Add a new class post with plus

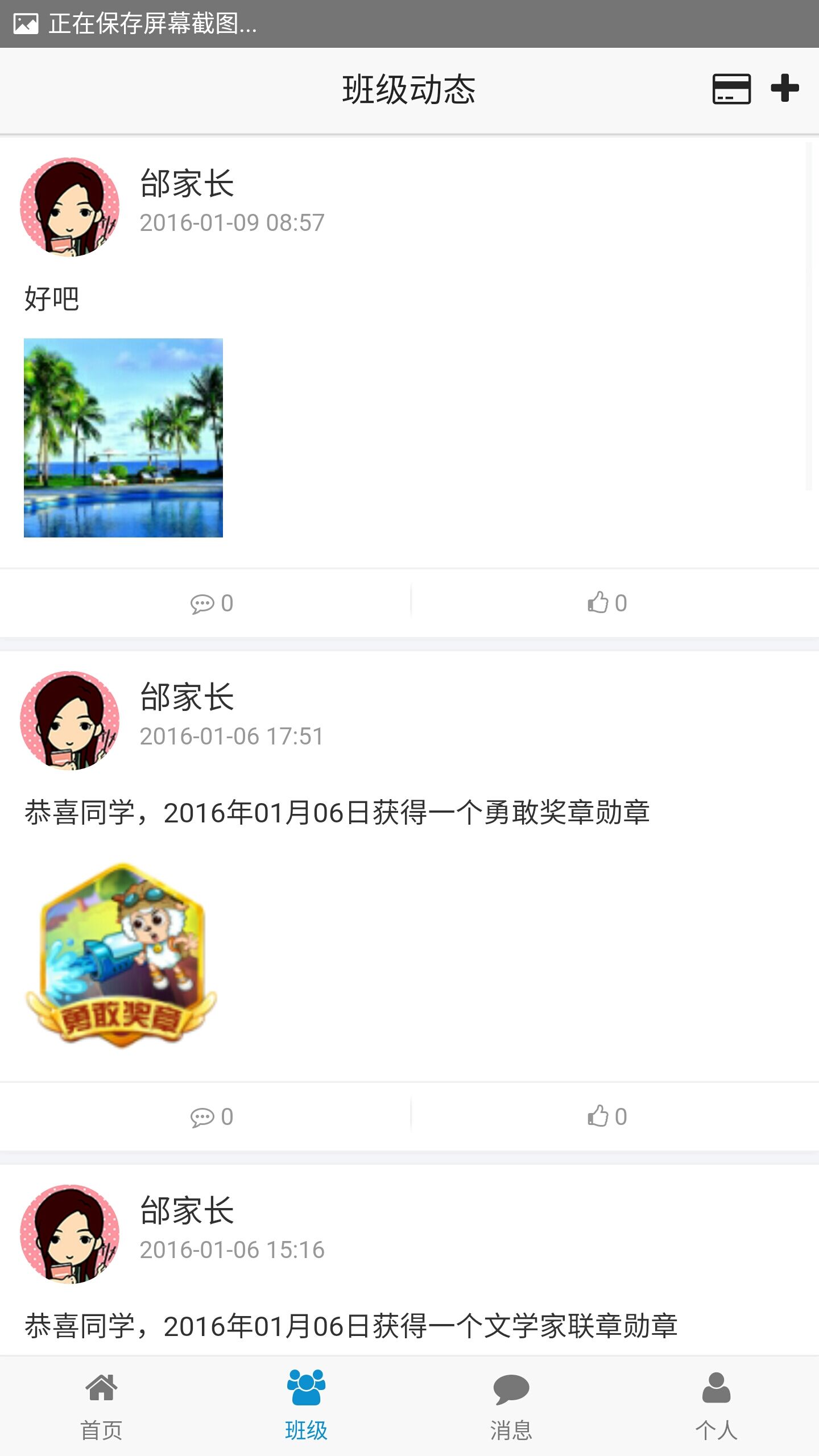click(x=785, y=89)
